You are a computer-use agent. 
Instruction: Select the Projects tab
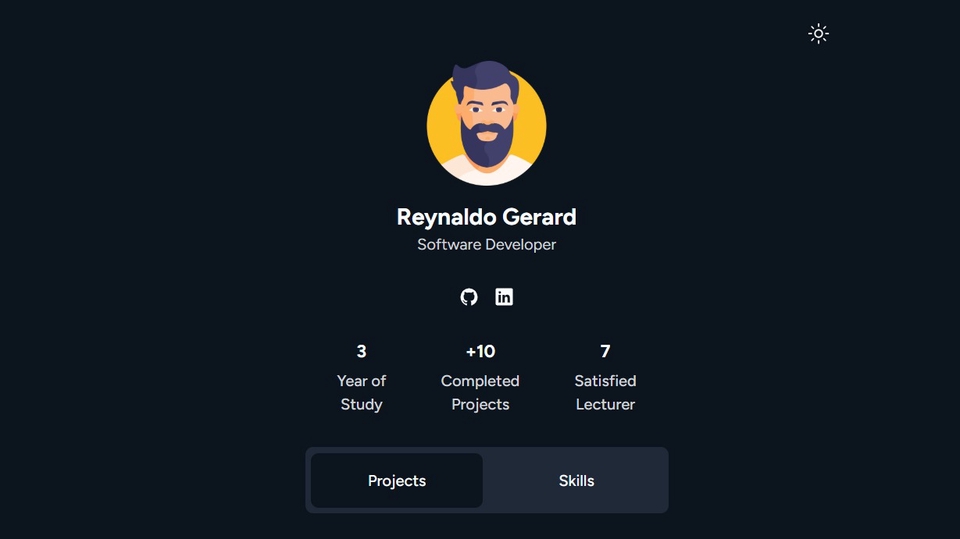[x=397, y=481]
